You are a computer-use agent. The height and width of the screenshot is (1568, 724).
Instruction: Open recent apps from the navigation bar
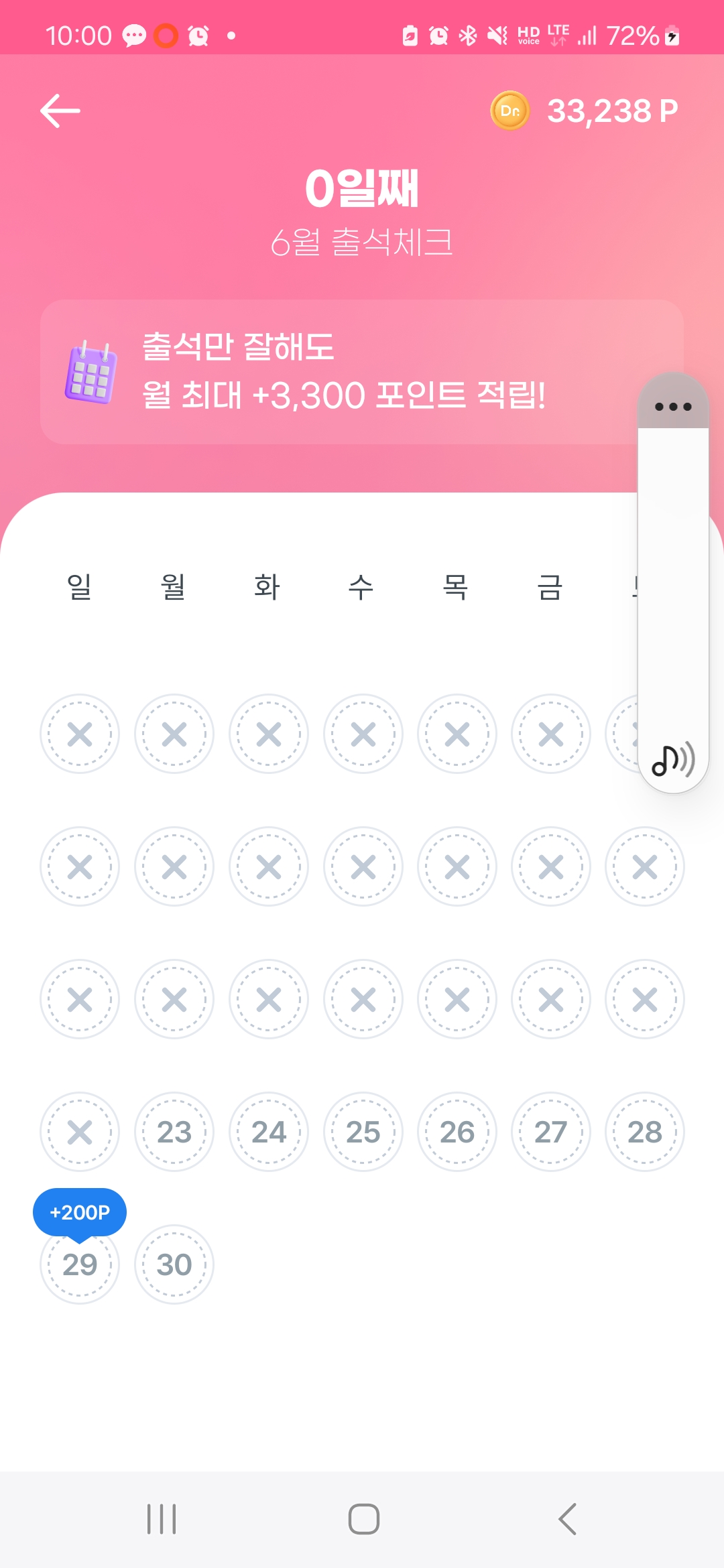162,1518
